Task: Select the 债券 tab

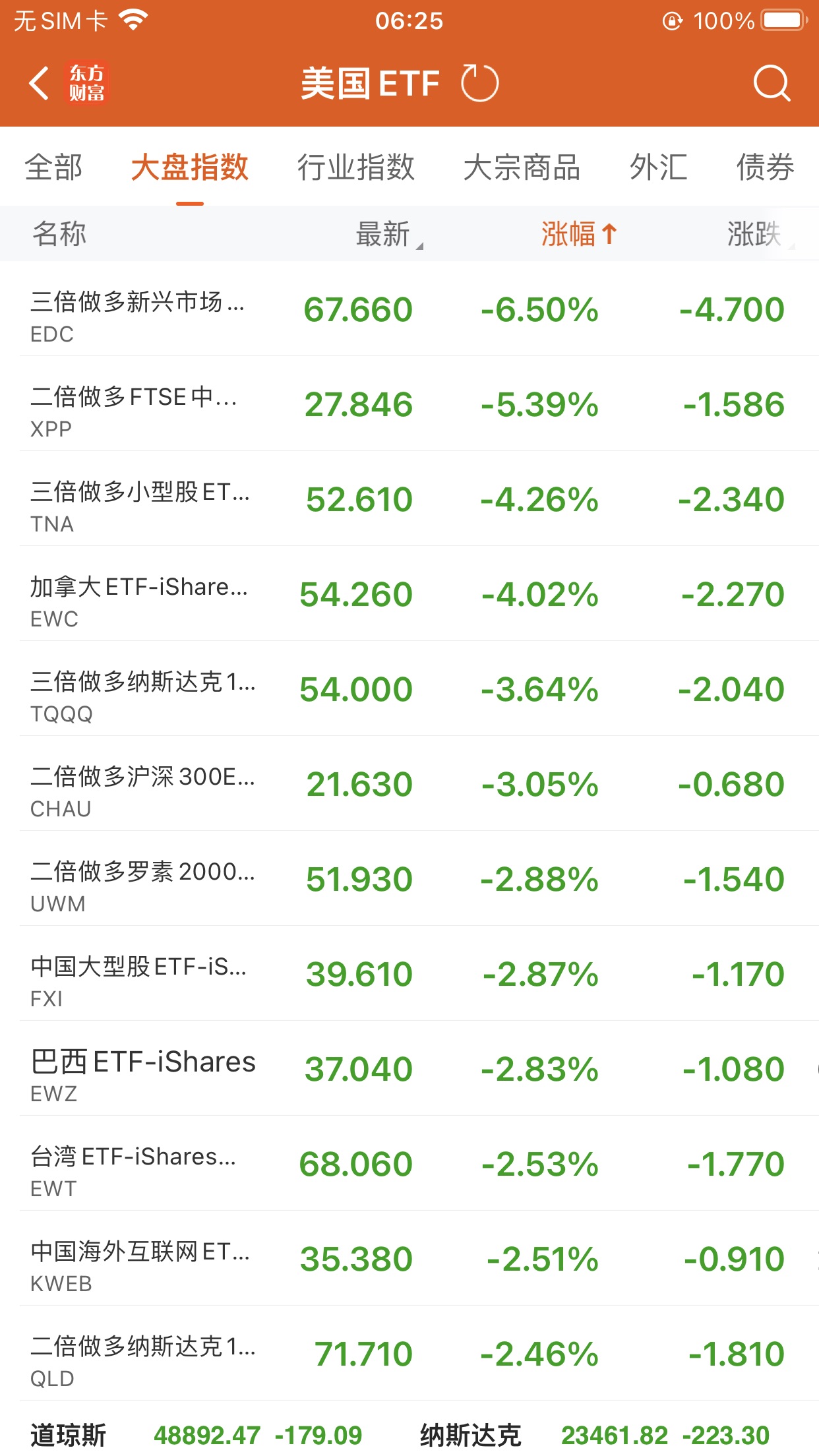Action: point(765,167)
